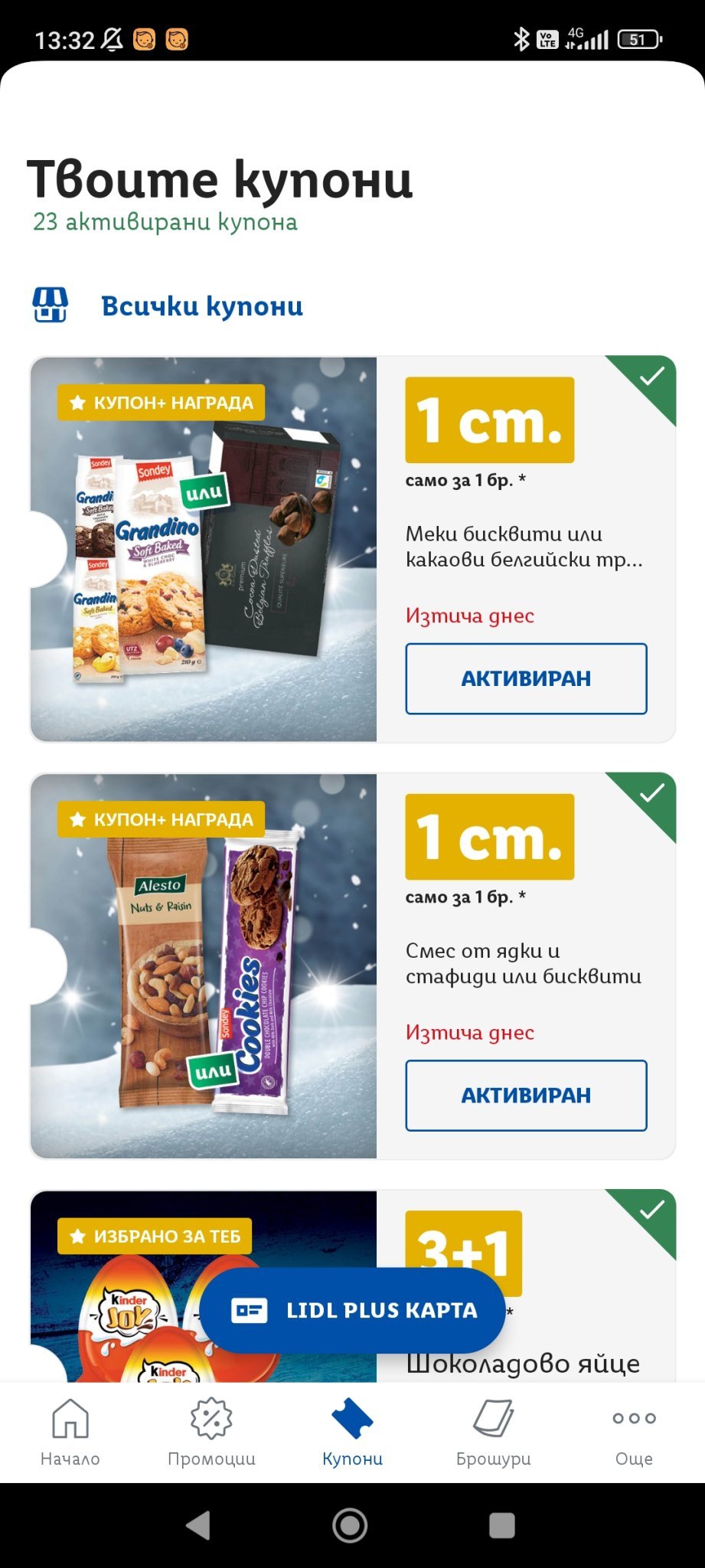
Task: Open the Брошури tab
Action: 493,1432
